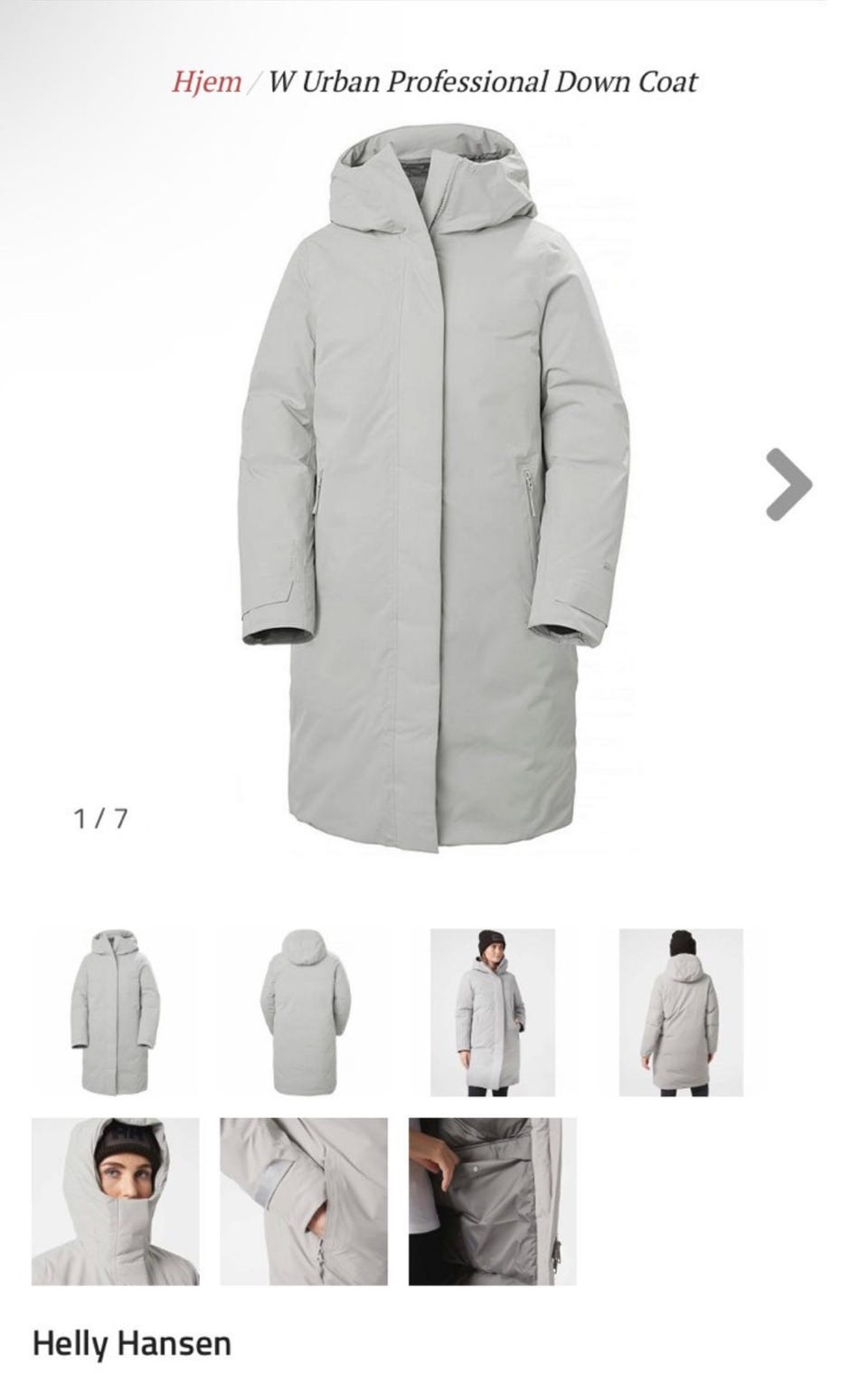Select the side pocket detail thumbnail
Image resolution: width=868 pixels, height=1374 pixels.
tap(304, 1200)
